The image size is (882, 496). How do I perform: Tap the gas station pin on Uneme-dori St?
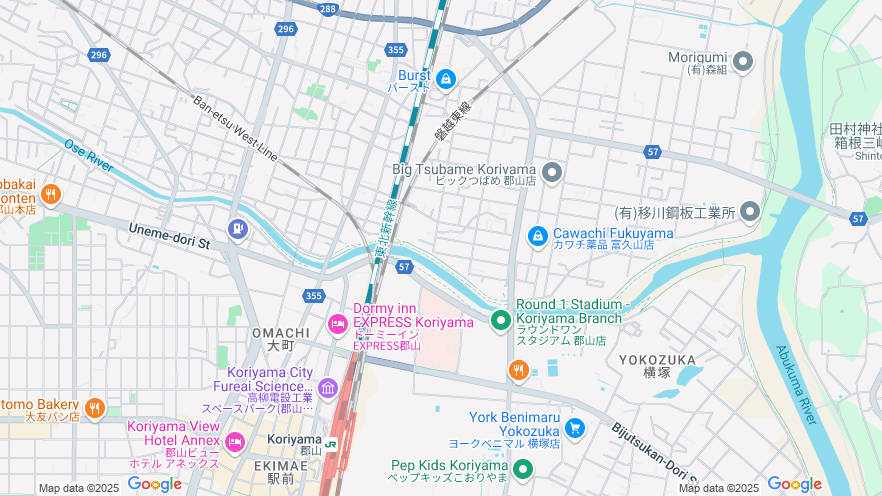coord(237,230)
